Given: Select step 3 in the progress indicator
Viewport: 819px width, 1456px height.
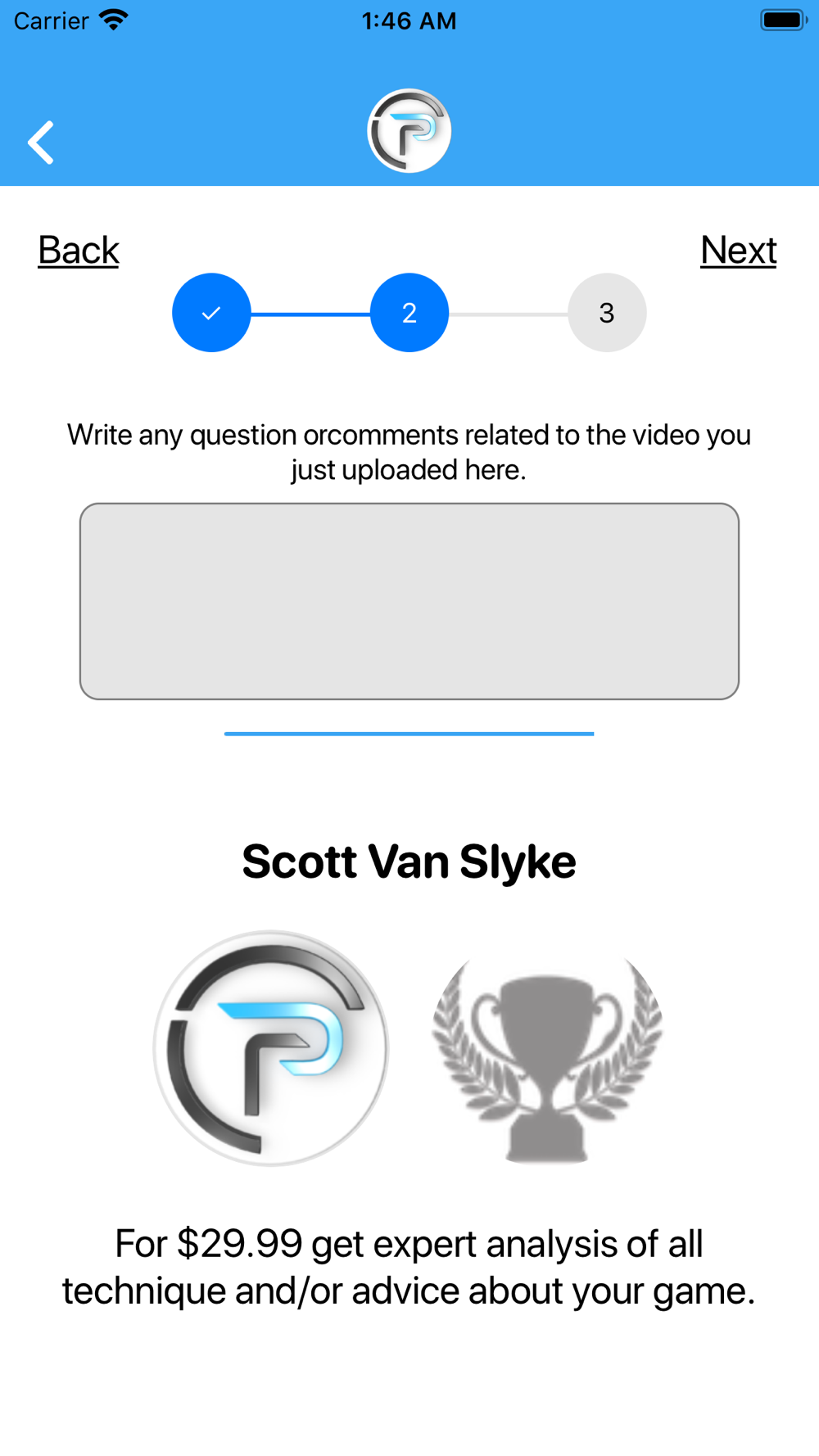Looking at the screenshot, I should (x=607, y=313).
